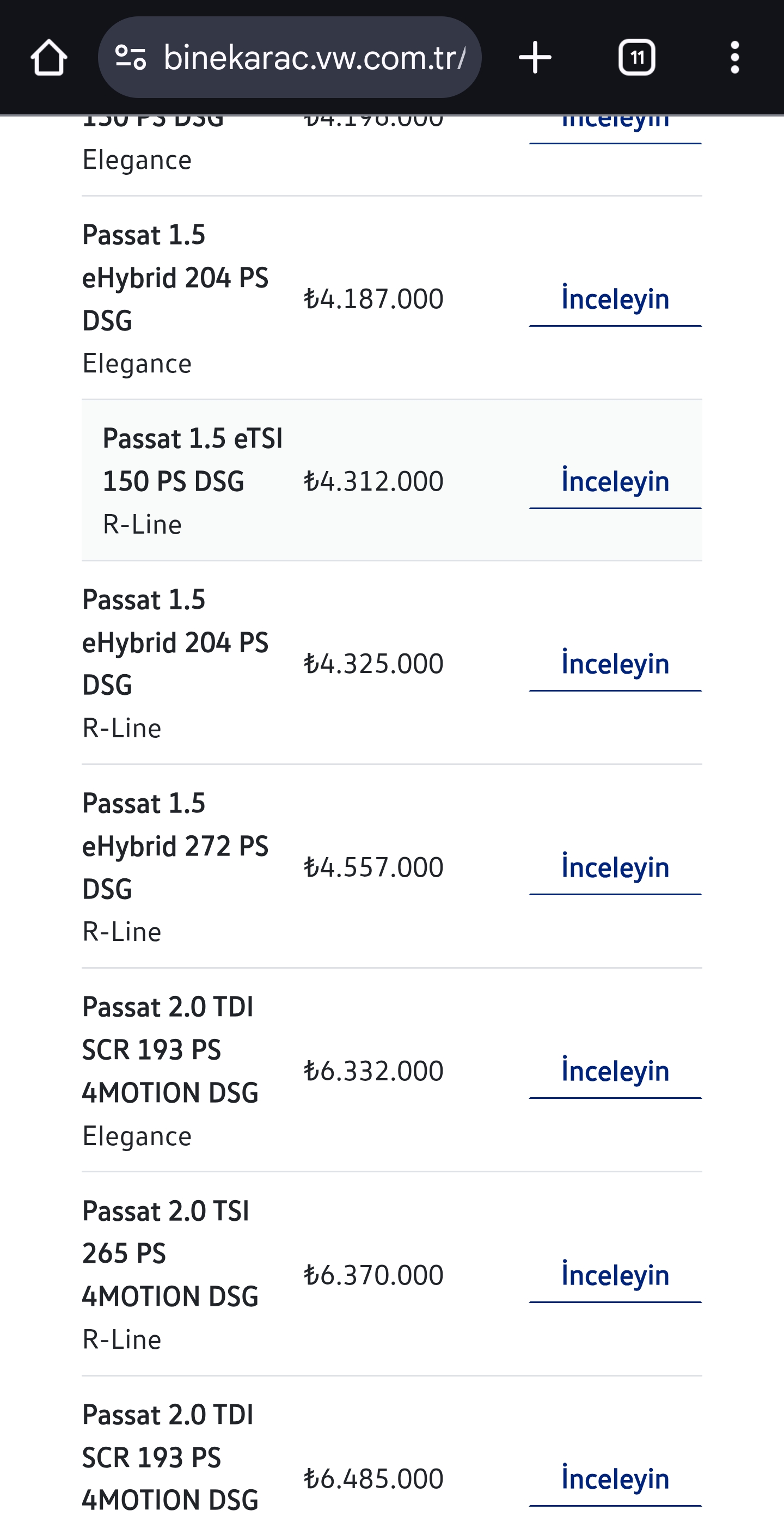784x1529 pixels.
Task: Tap İnceleyin for the ₺6.332.000 TDI Elegance
Action: click(615, 1071)
